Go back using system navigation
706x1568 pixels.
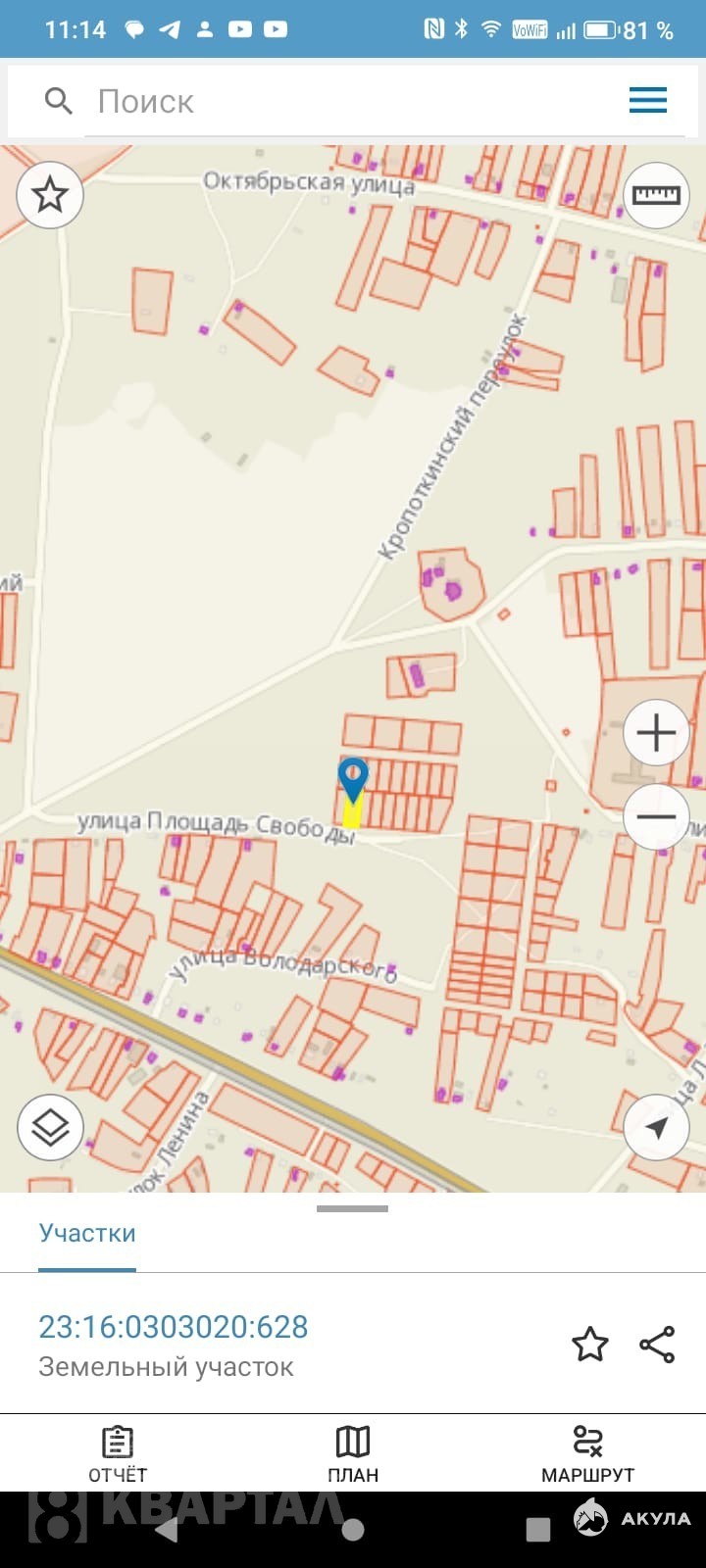click(x=167, y=1530)
